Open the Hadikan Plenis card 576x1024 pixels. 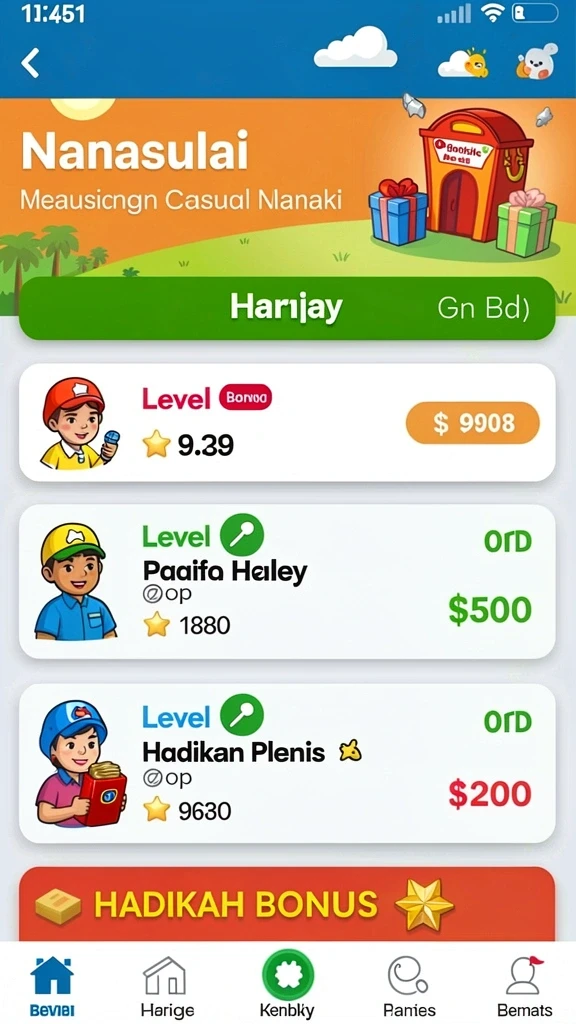pos(287,763)
